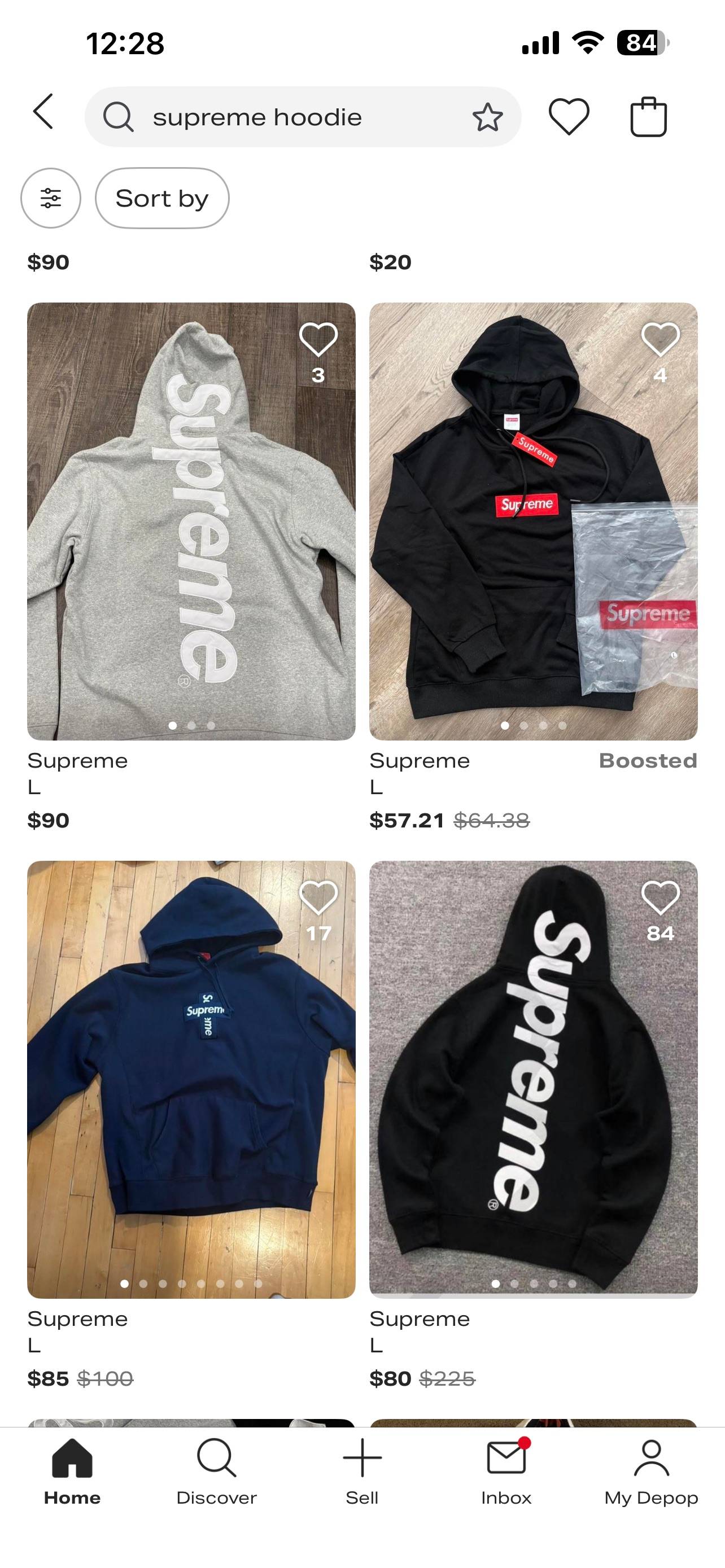Like the navy hoodie with 17 likes

318,897
